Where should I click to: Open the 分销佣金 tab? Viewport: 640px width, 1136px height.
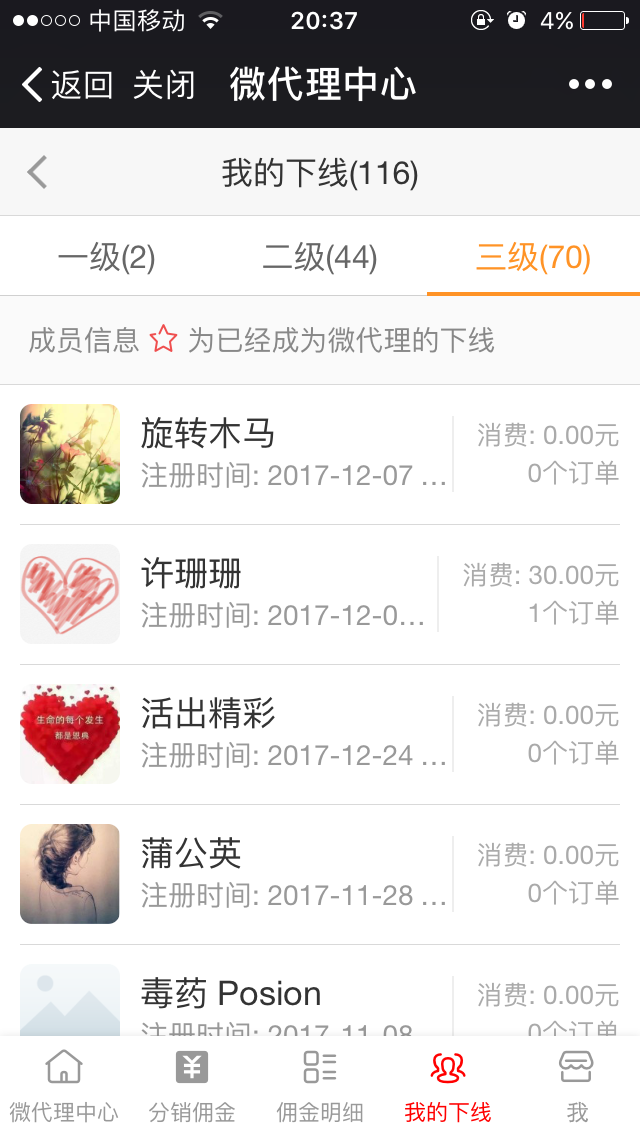(x=192, y=1086)
